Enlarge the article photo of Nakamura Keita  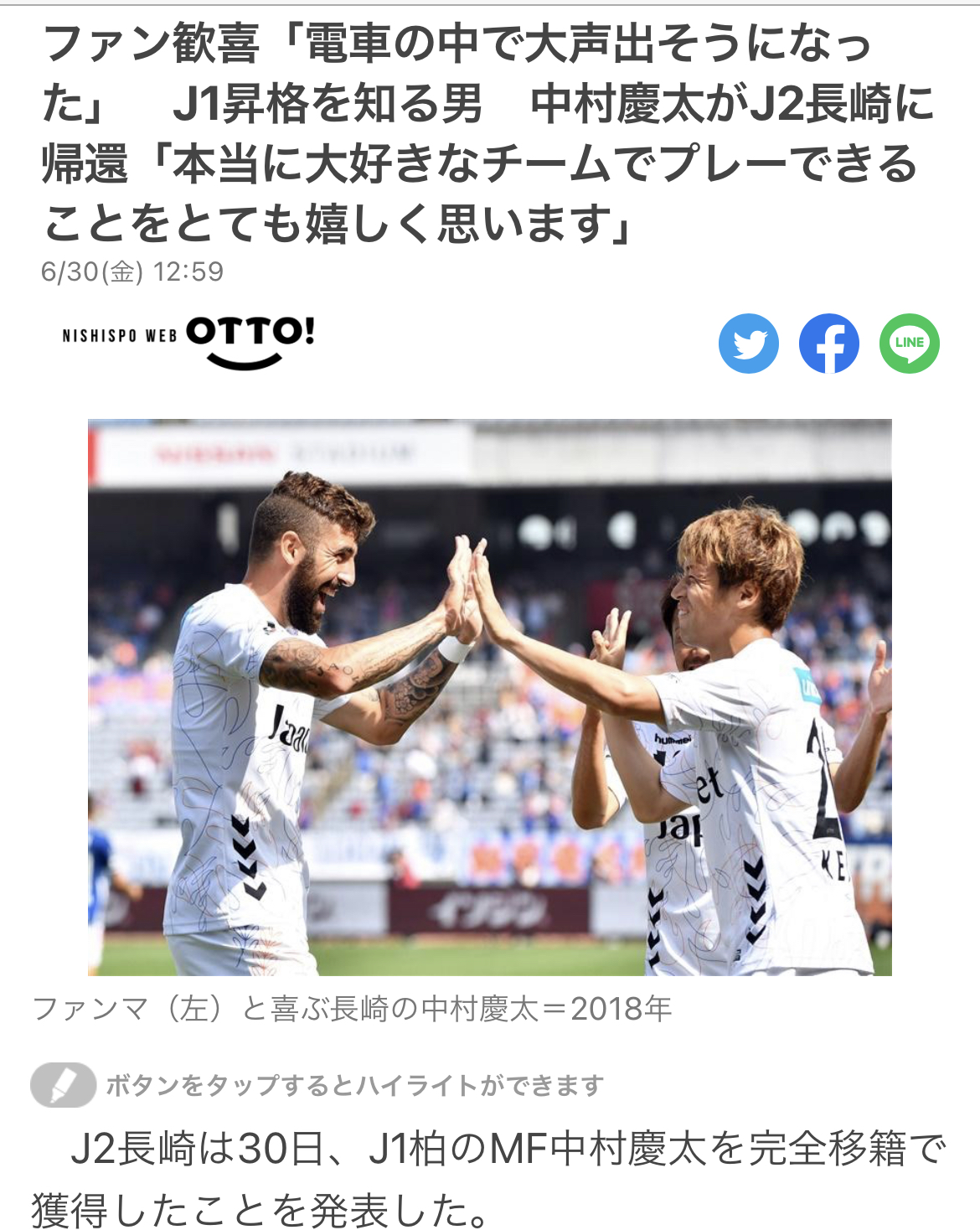489,697
